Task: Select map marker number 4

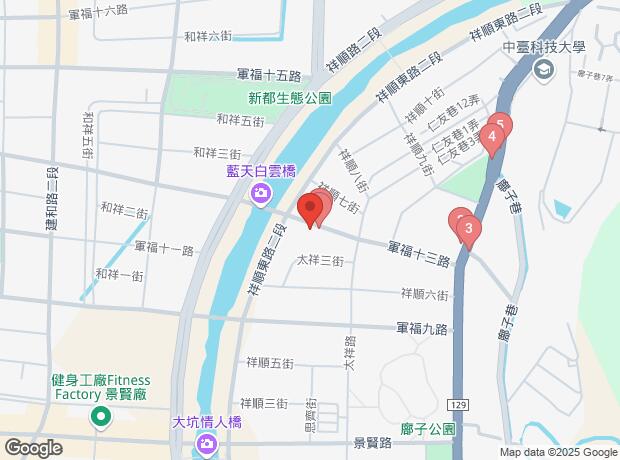Action: (492, 137)
